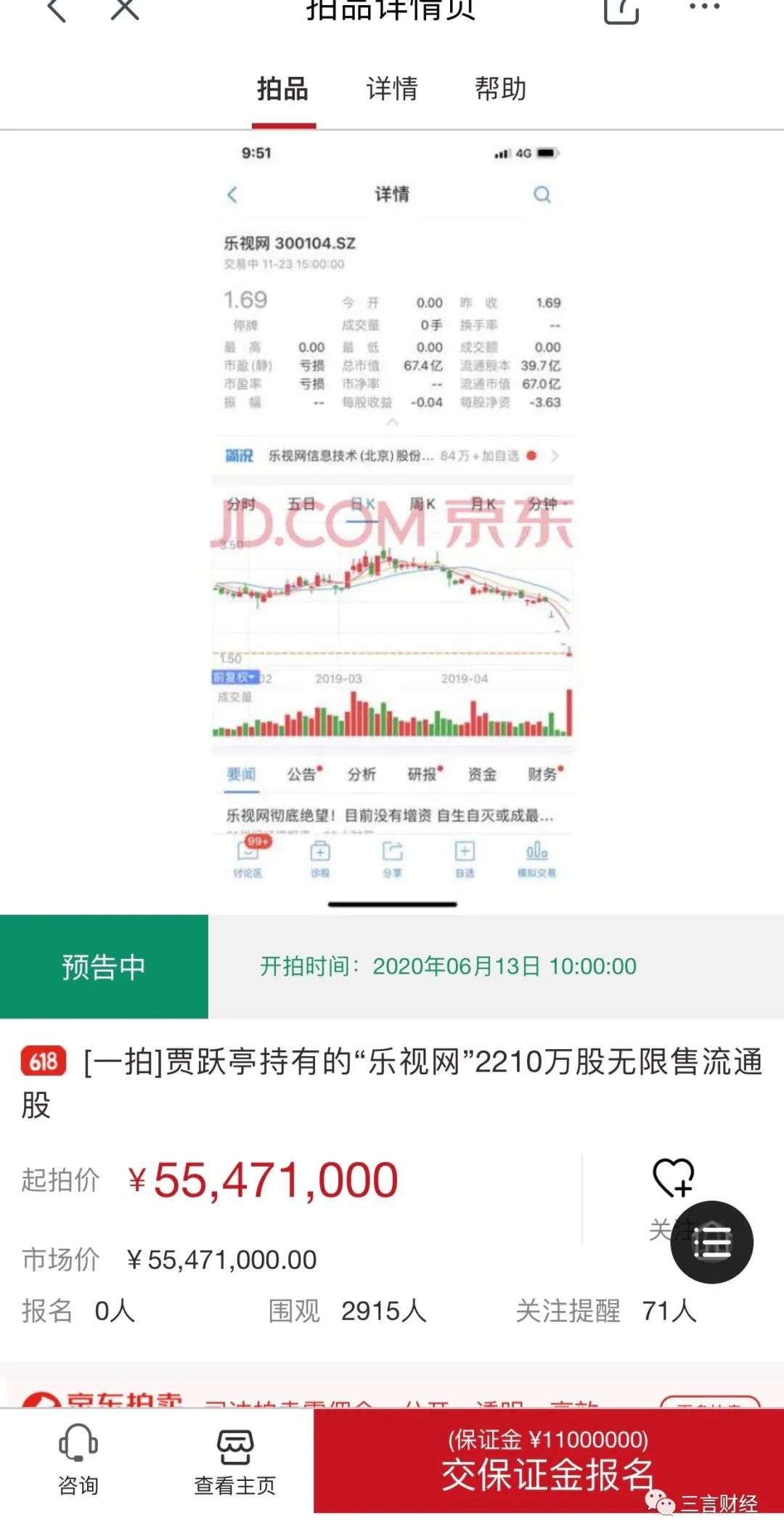The width and height of the screenshot is (784, 1539).
Task: Share this auction listing
Action: 621,10
